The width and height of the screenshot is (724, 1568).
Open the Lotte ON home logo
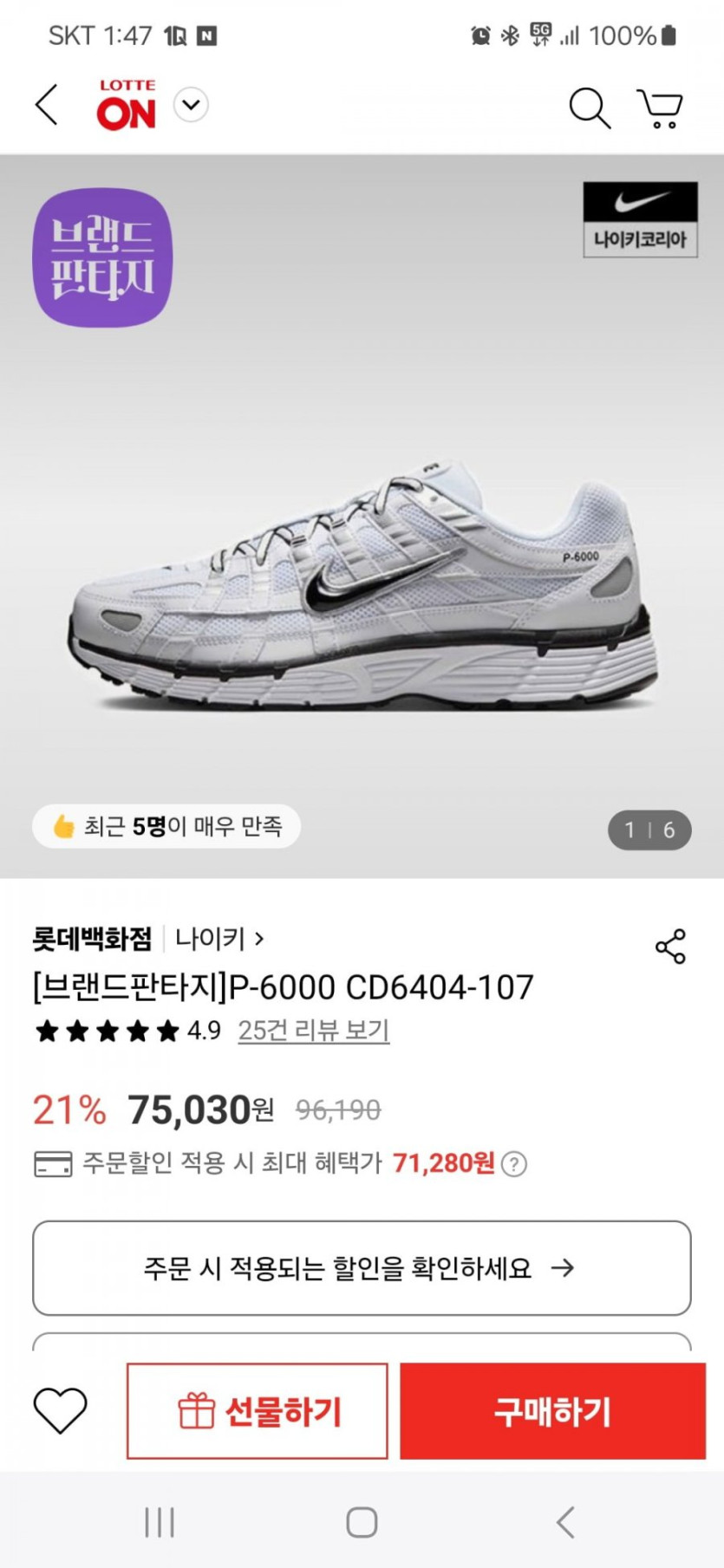(127, 106)
